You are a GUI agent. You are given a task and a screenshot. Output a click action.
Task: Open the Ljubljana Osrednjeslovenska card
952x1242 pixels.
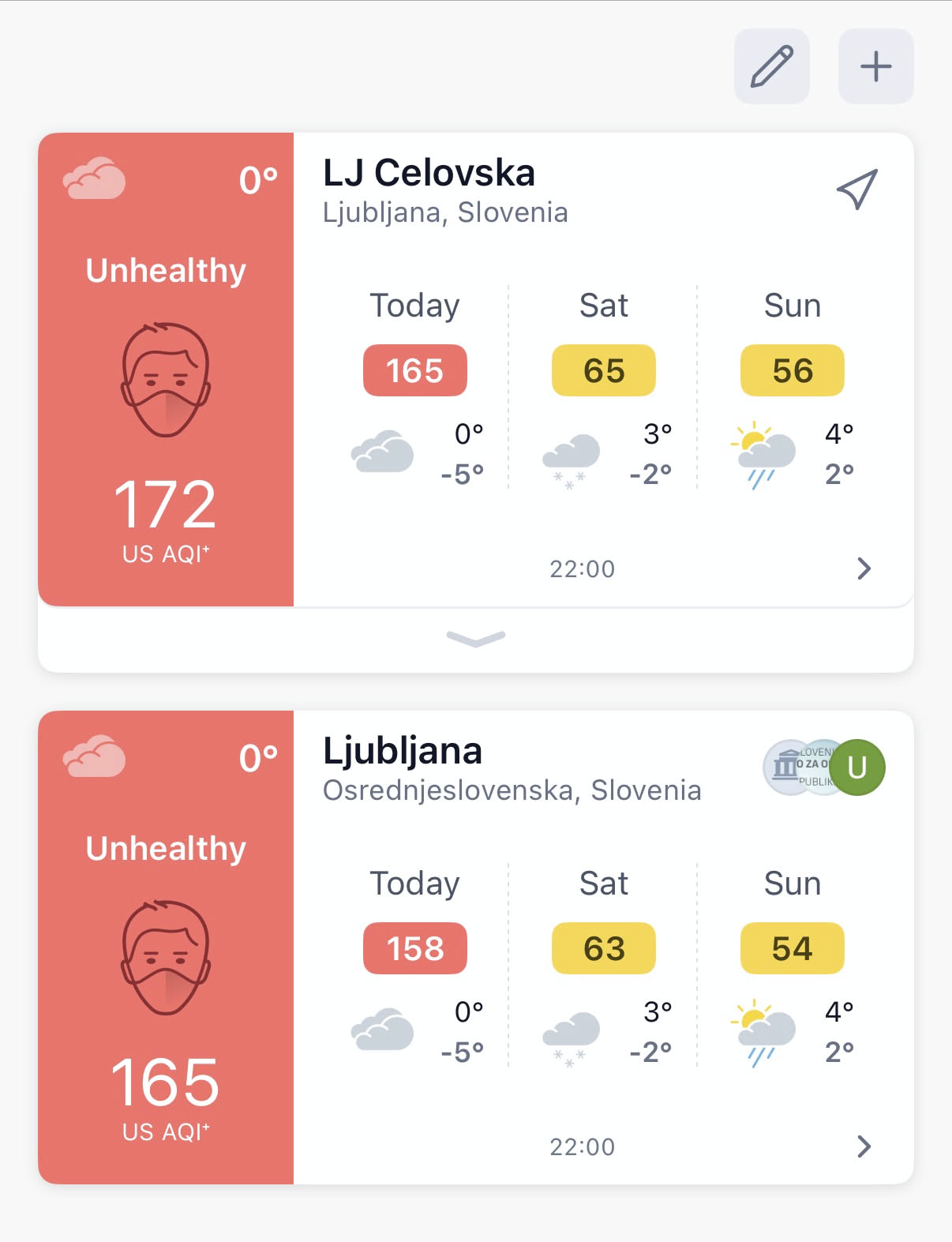point(476,947)
